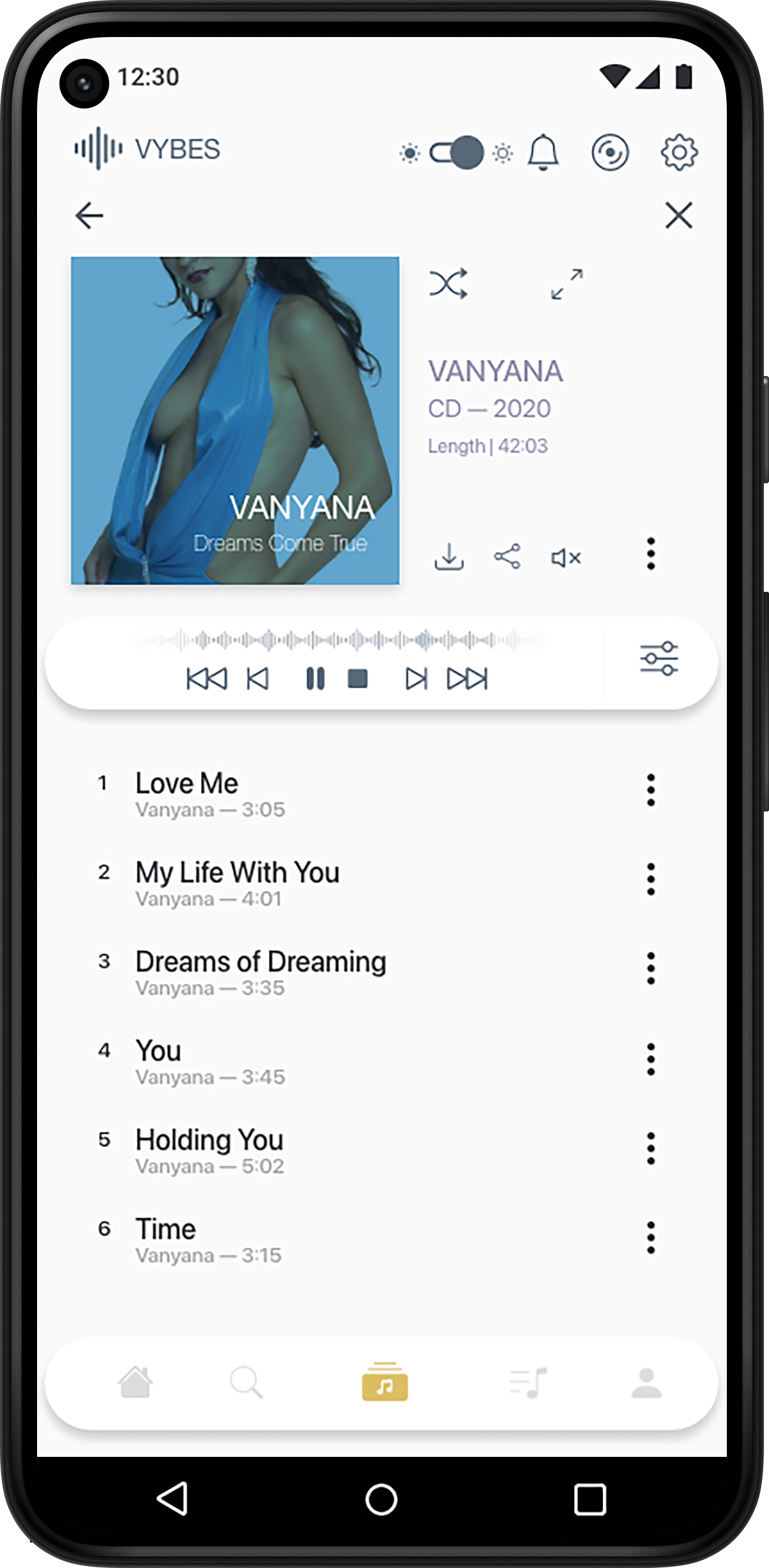Pause the current track
769x1568 pixels.
315,679
